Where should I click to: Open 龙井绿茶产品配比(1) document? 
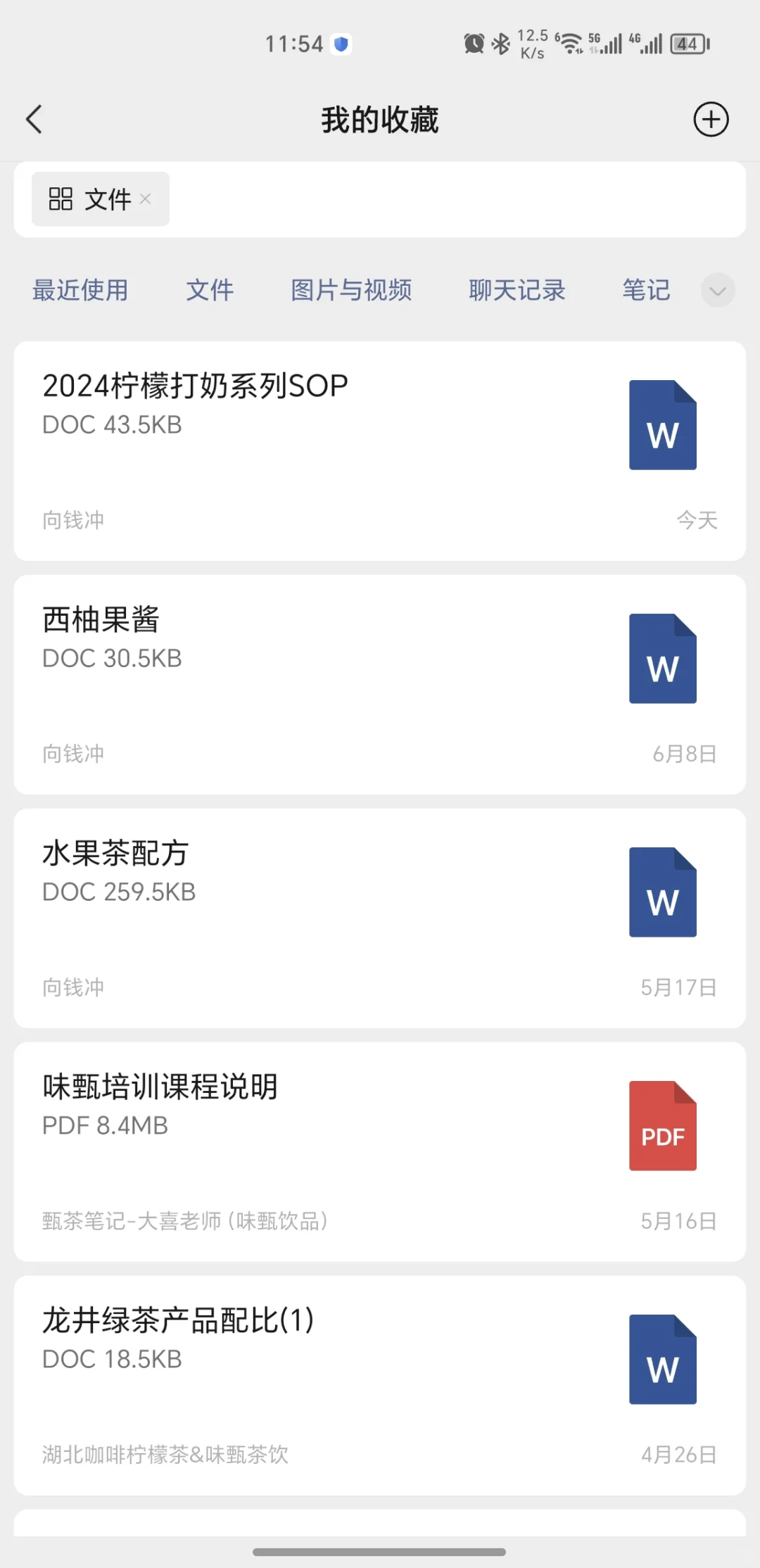click(x=380, y=1386)
